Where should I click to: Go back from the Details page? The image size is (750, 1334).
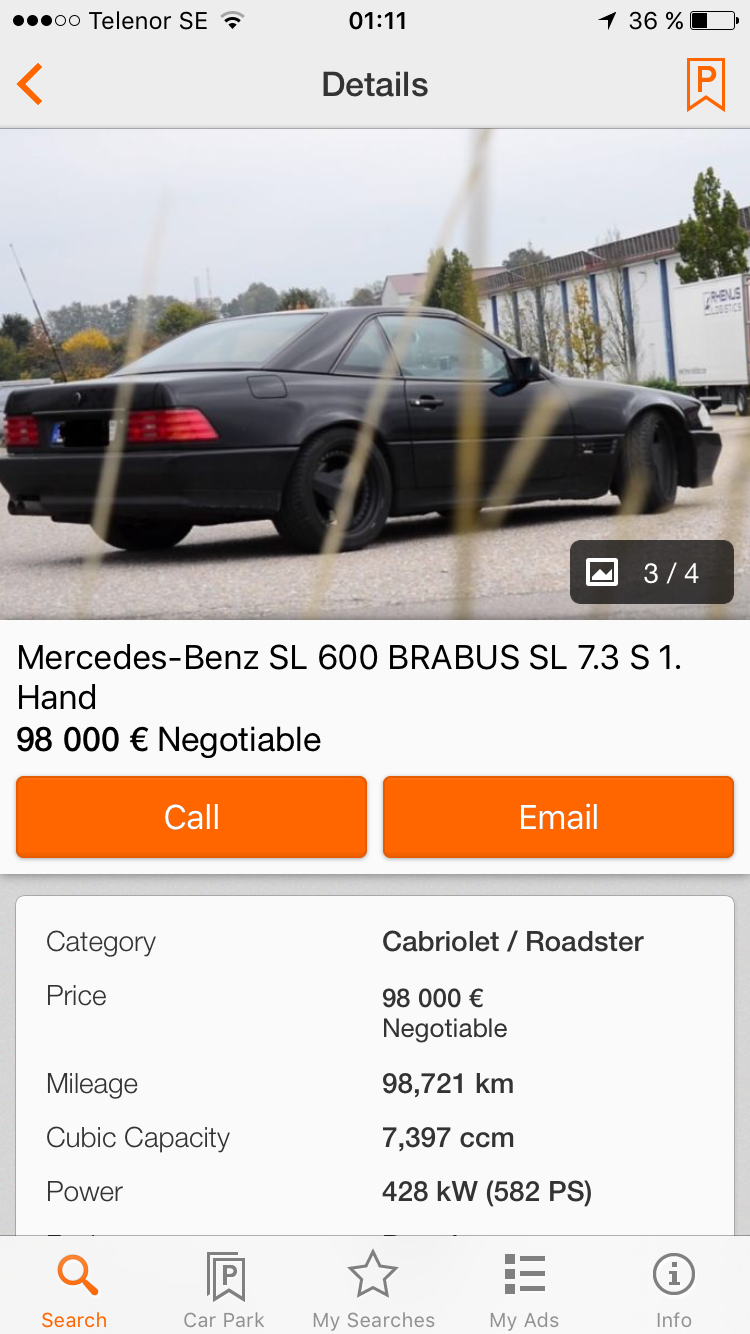point(30,85)
